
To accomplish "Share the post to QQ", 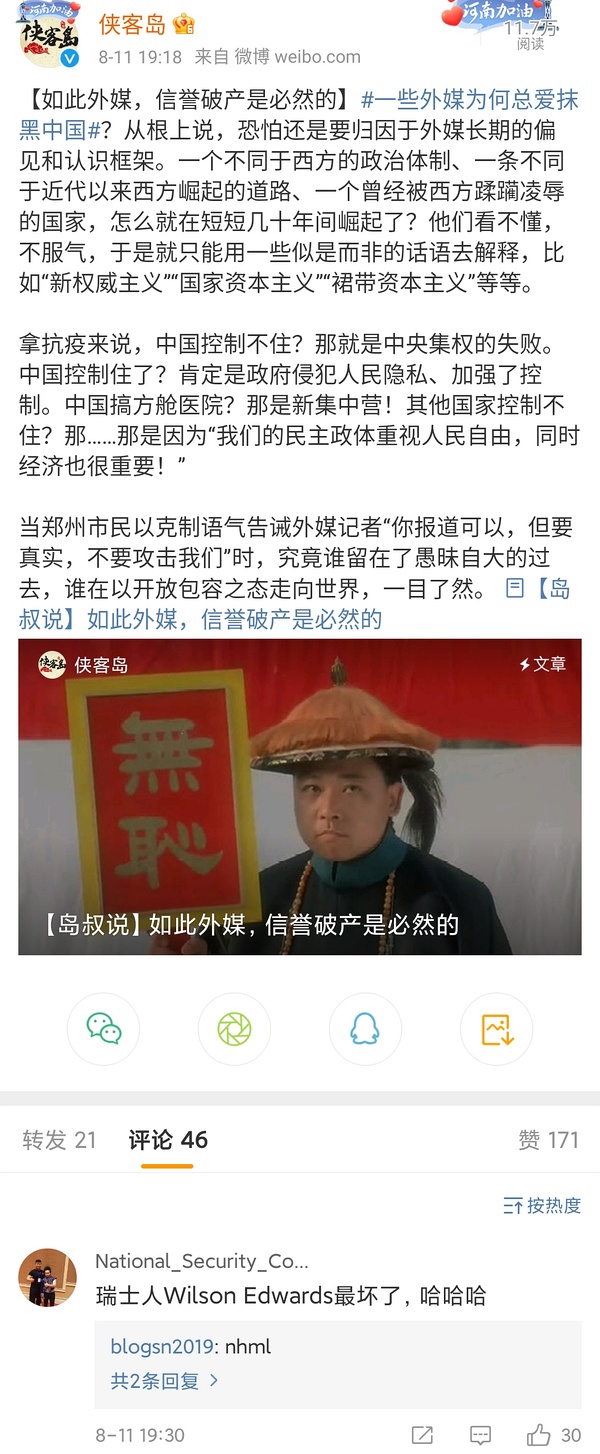I will click(365, 1029).
